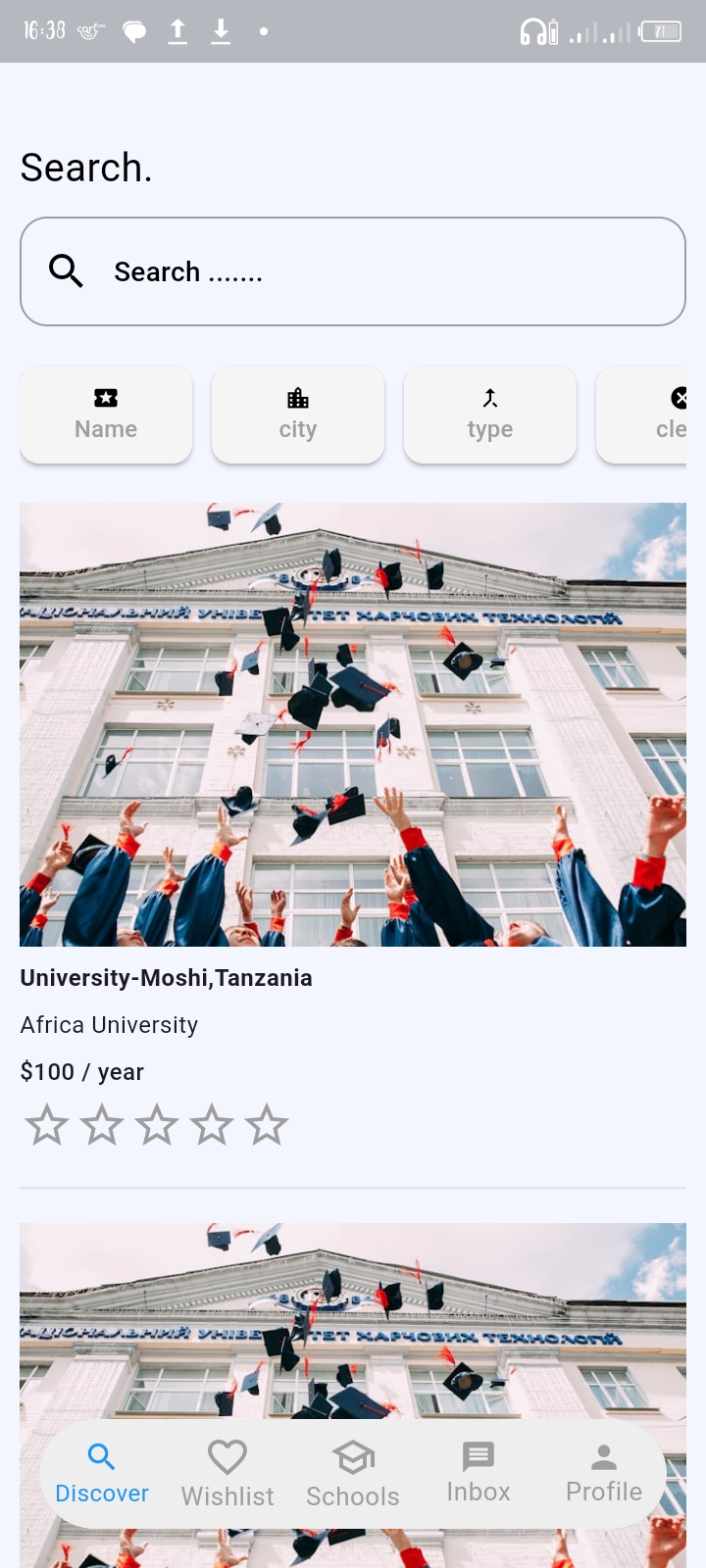Open Inbox via the chat bubble icon
Screen dimensions: 706x1568
(478, 1457)
